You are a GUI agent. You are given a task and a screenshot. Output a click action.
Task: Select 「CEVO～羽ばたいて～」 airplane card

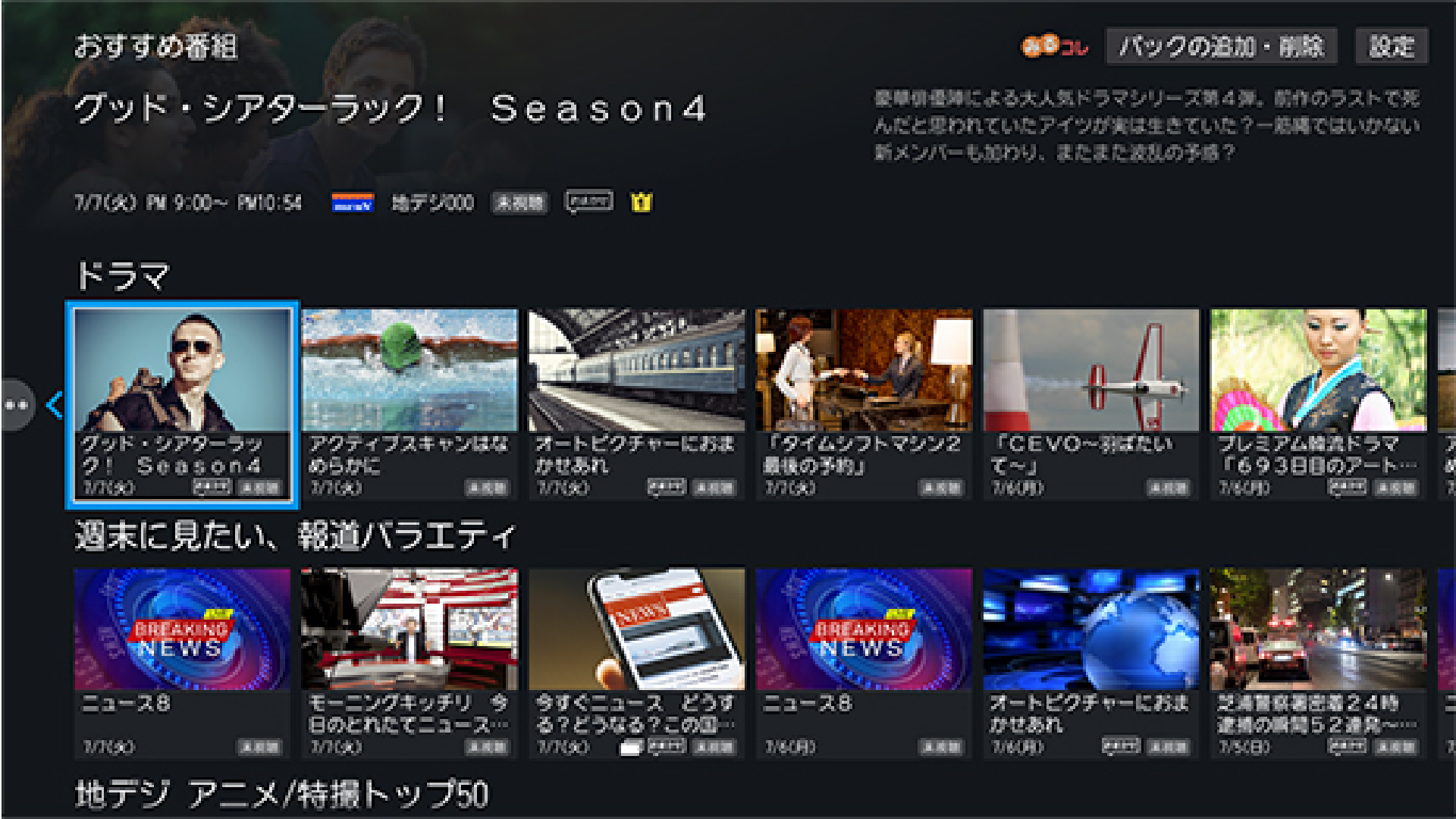click(x=1091, y=403)
